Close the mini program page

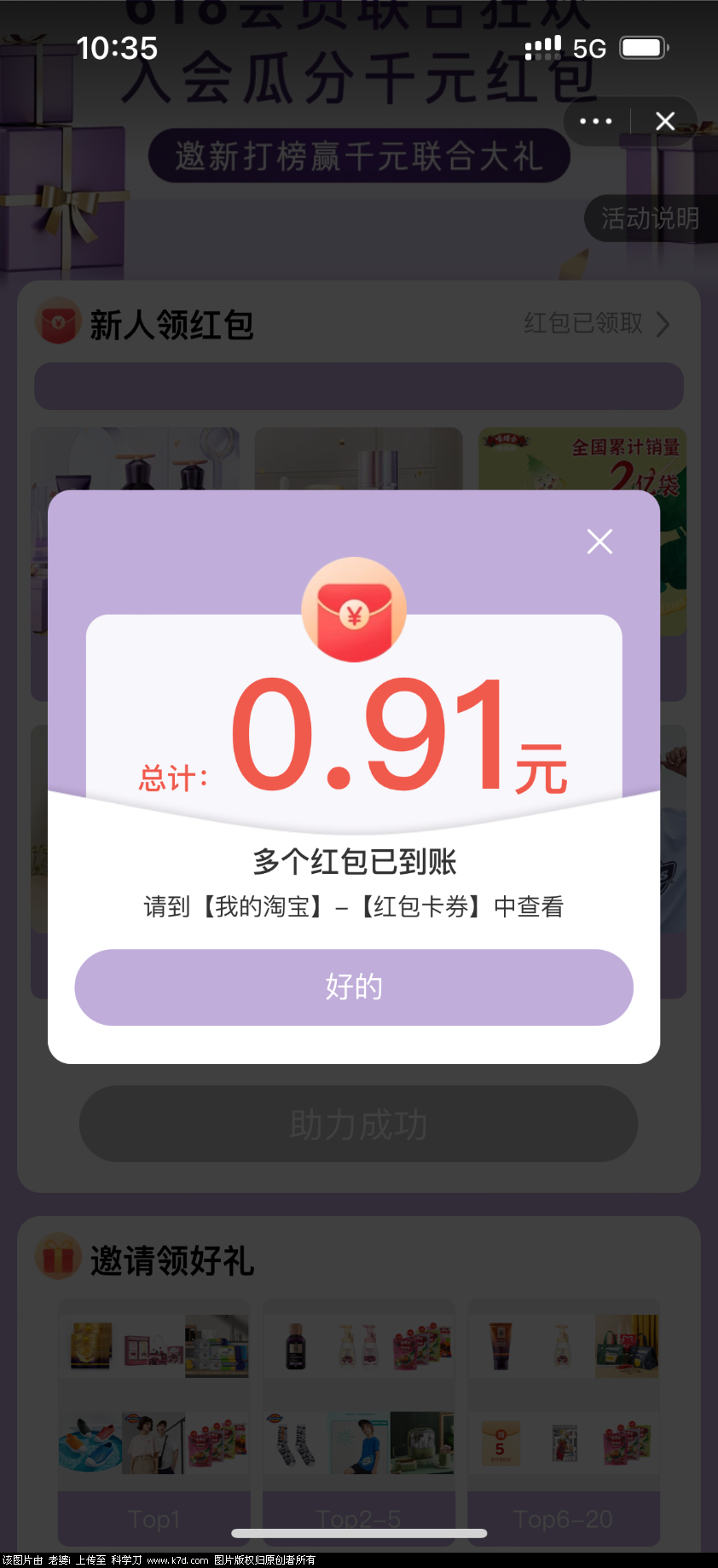pyautogui.click(x=665, y=121)
